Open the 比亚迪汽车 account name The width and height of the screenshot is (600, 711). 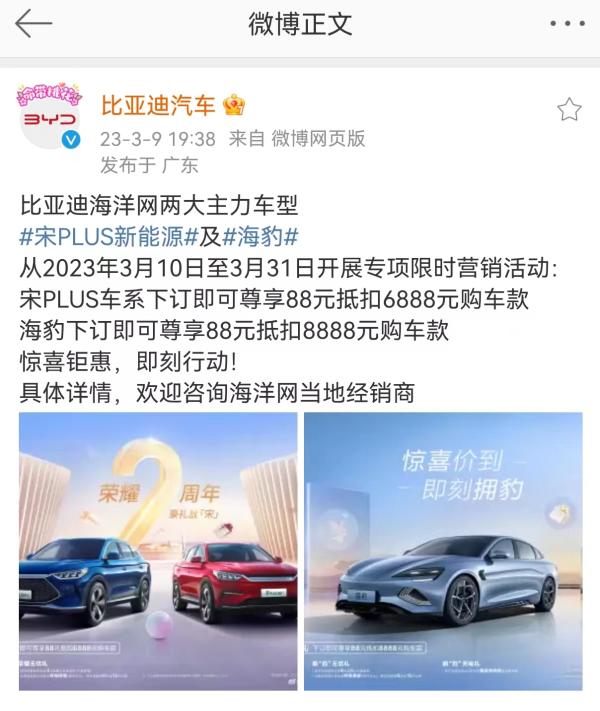coord(158,104)
